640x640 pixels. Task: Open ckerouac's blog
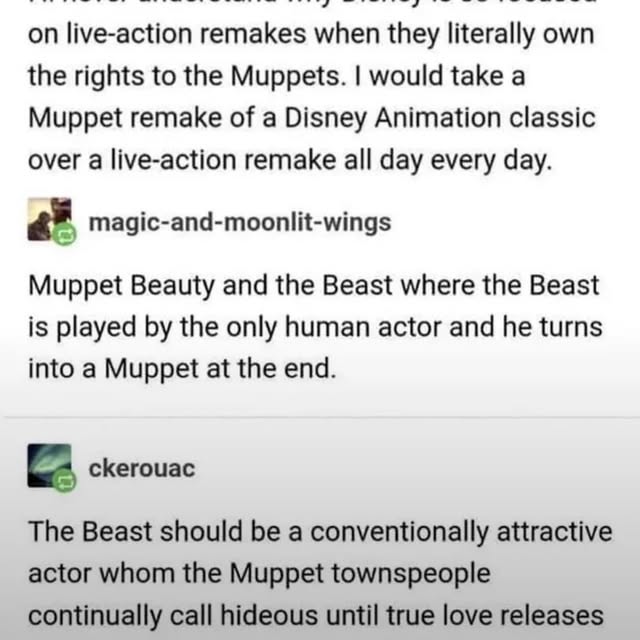(x=142, y=467)
